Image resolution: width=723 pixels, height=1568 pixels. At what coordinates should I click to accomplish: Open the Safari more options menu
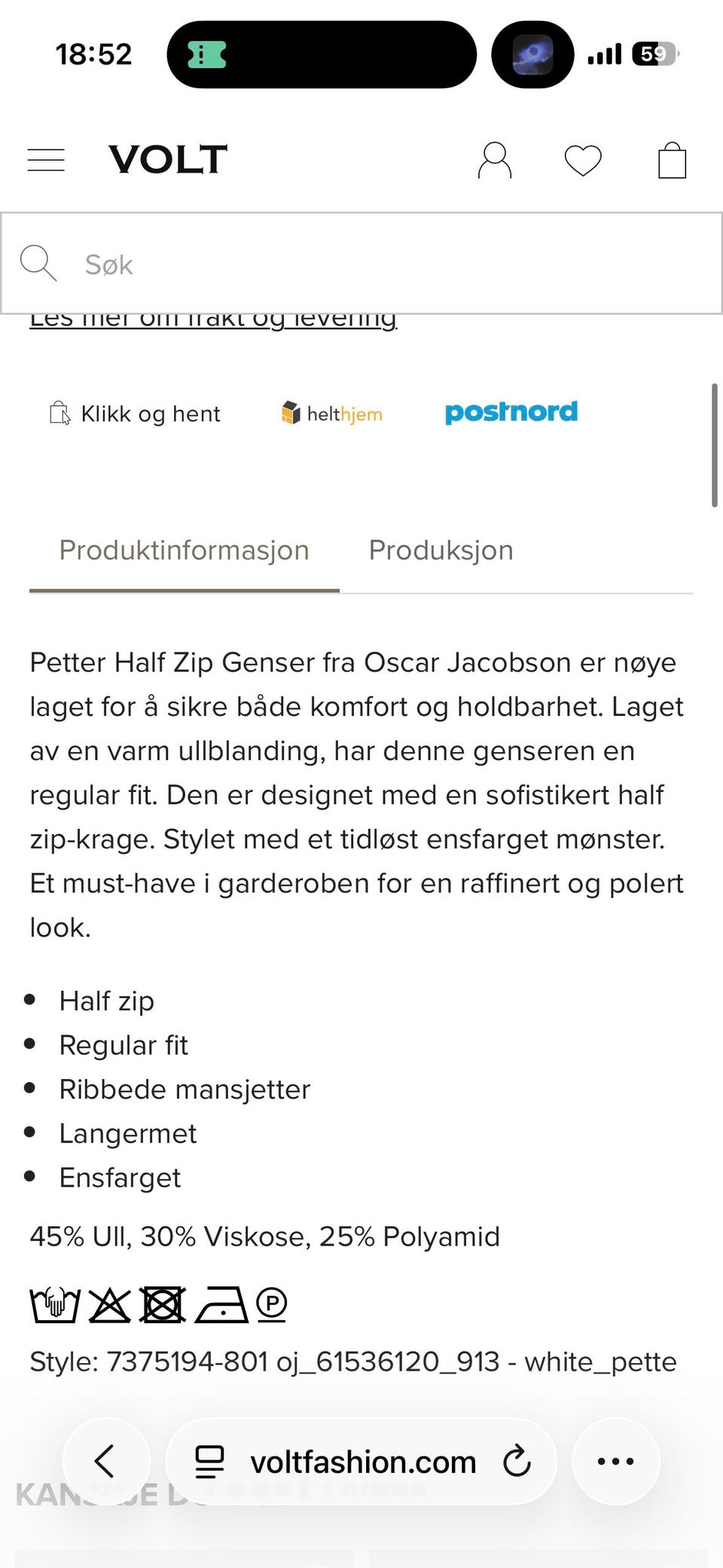[615, 1461]
